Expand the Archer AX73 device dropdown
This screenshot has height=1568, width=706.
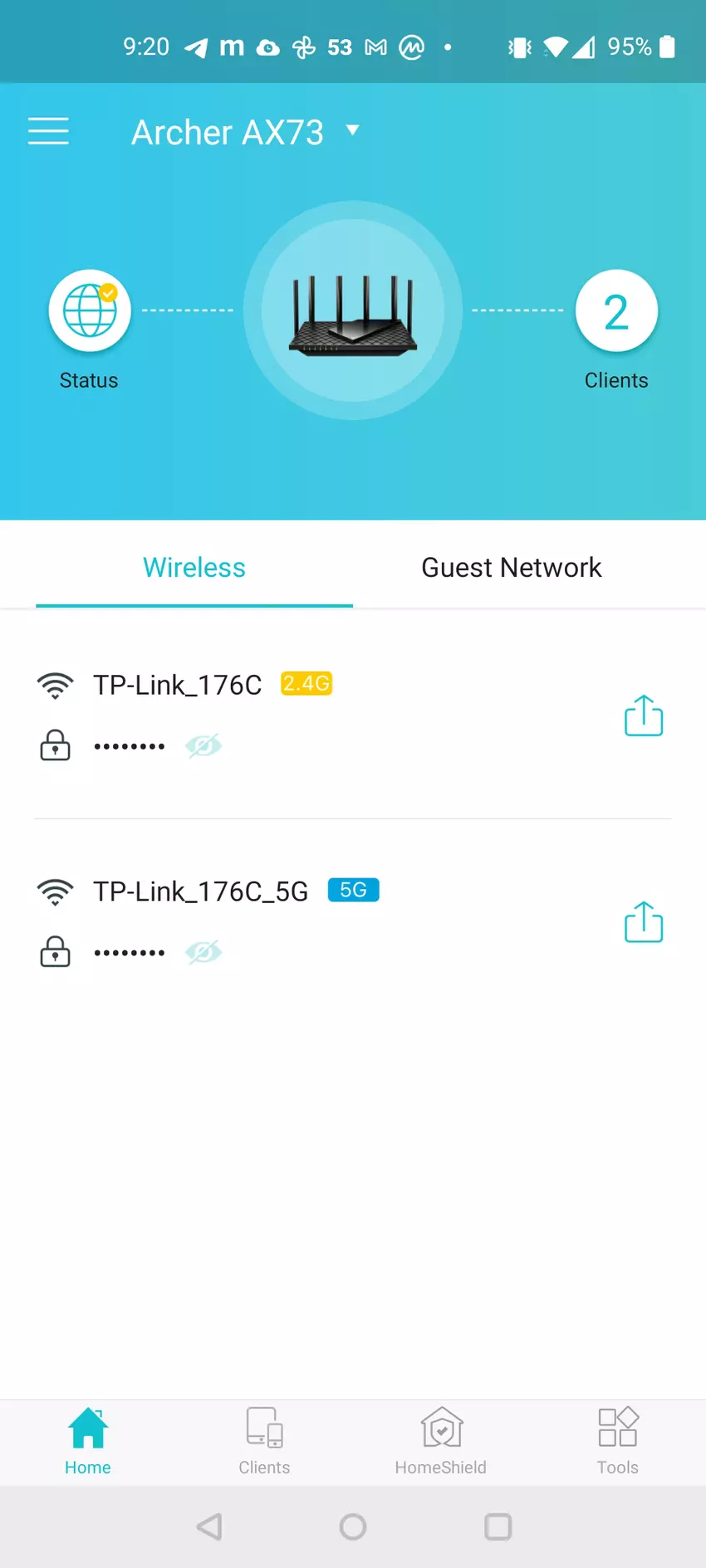pyautogui.click(x=352, y=130)
